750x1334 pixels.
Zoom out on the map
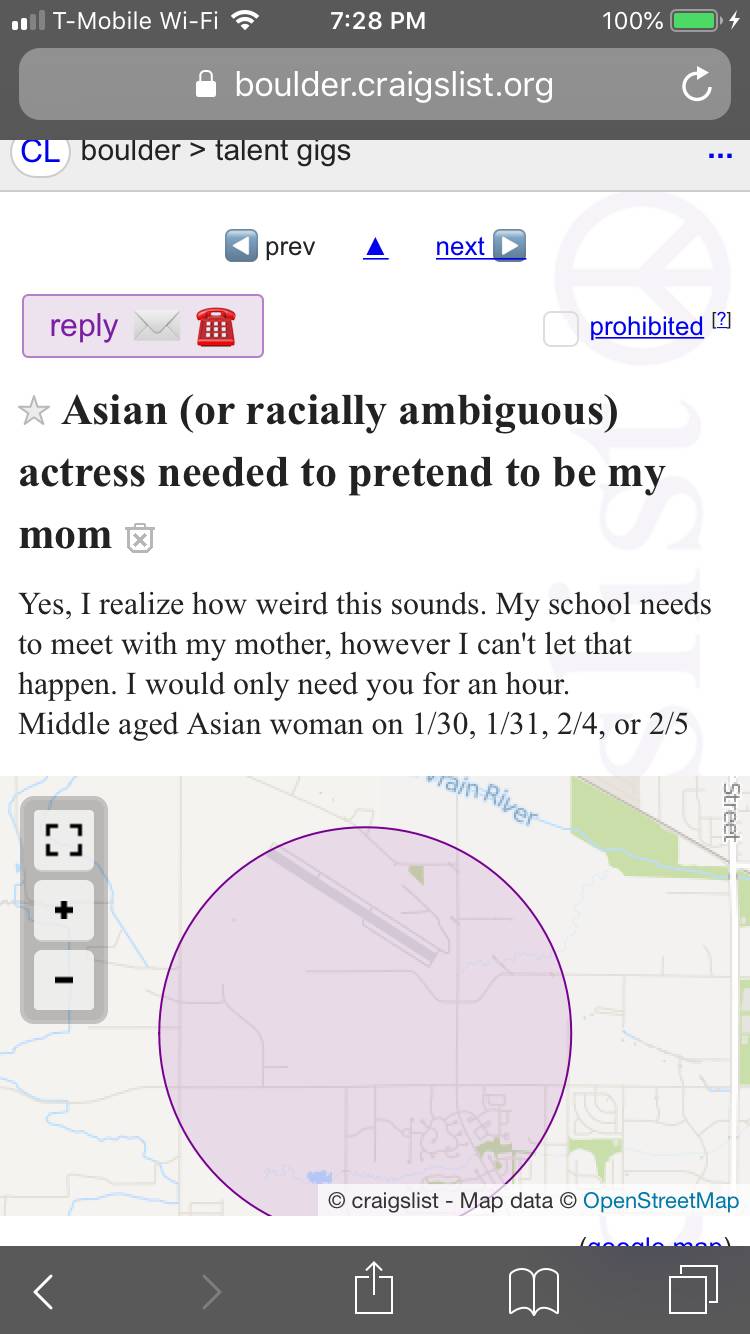[x=64, y=980]
